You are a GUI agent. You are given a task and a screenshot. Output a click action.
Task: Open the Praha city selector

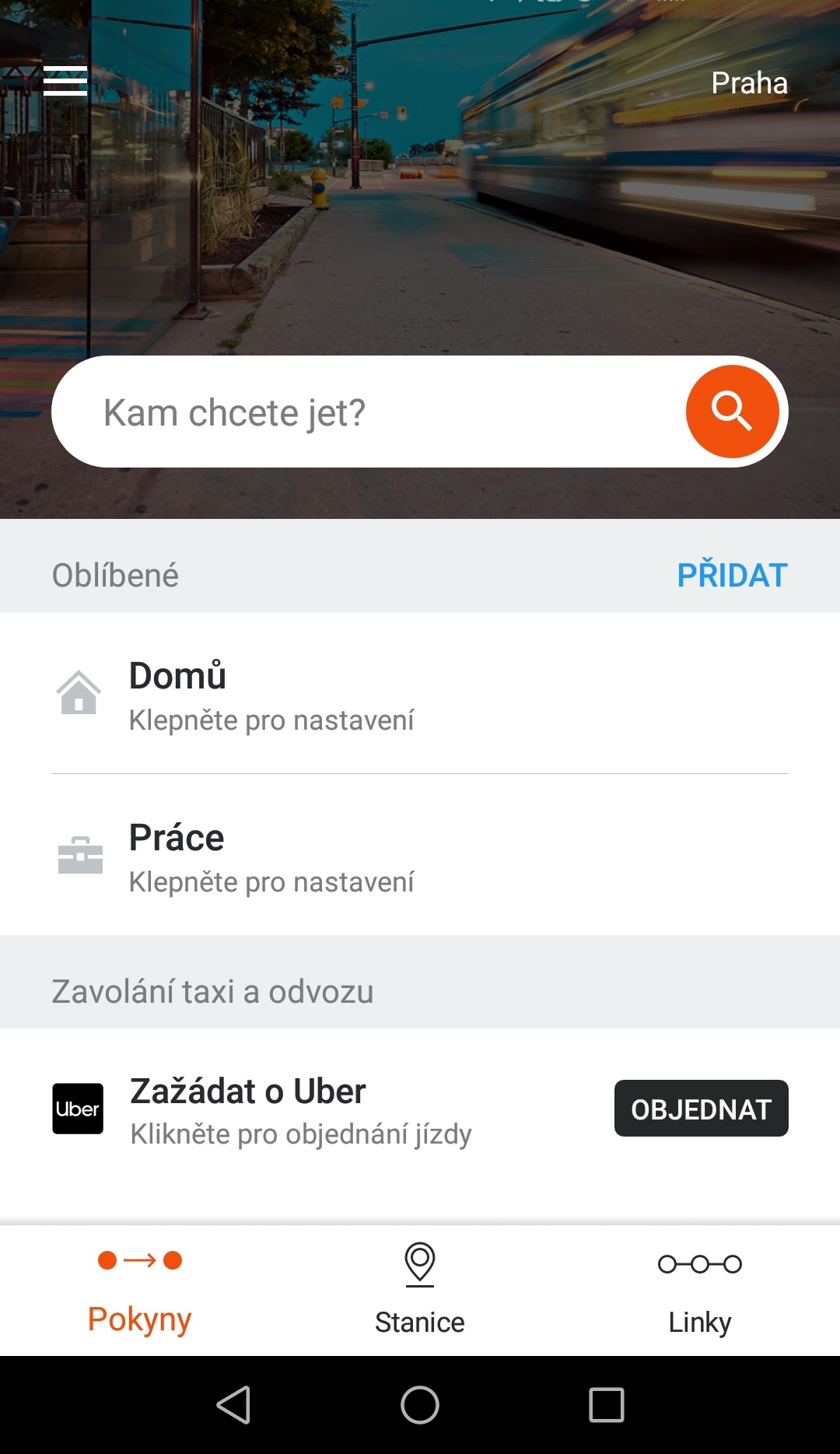pyautogui.click(x=748, y=82)
